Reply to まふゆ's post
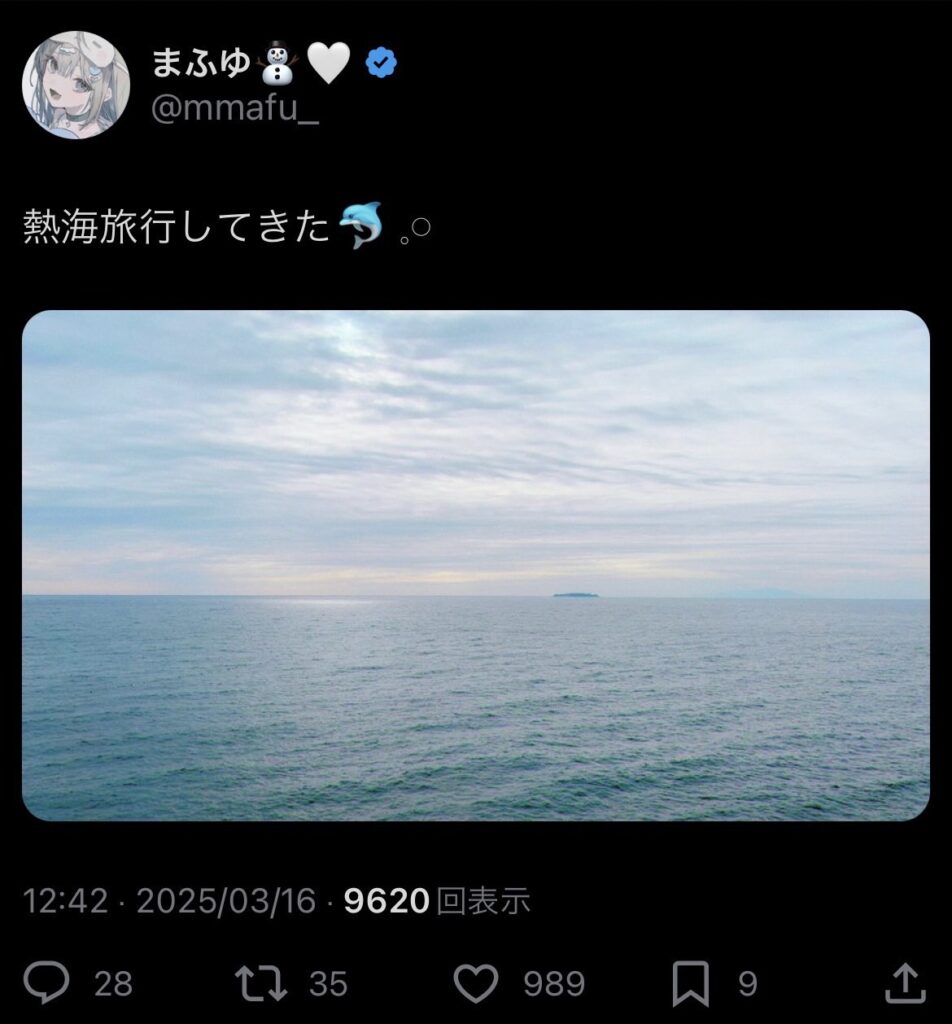 pyautogui.click(x=47, y=983)
